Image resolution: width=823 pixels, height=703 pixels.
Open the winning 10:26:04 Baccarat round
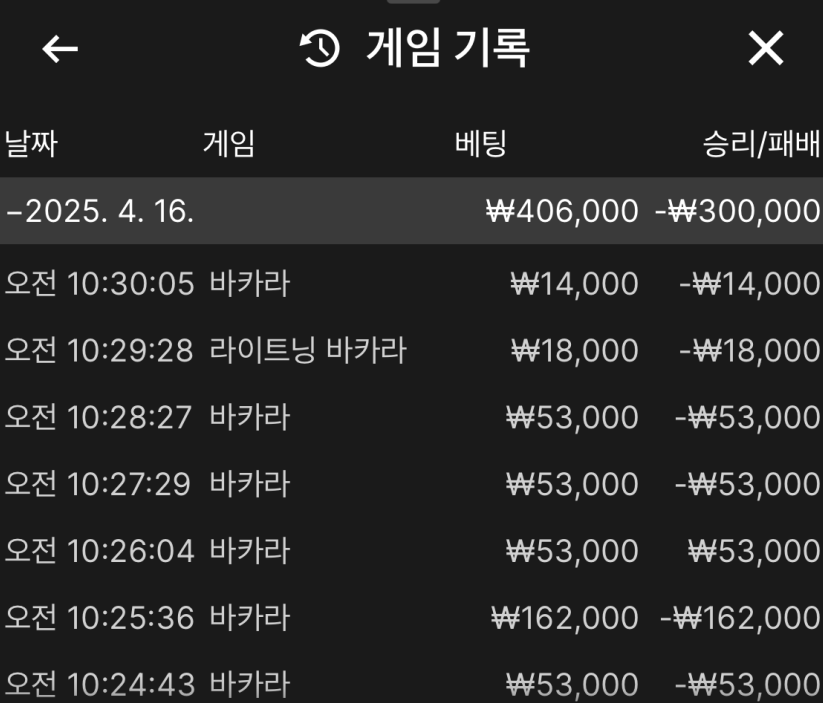click(x=411, y=551)
